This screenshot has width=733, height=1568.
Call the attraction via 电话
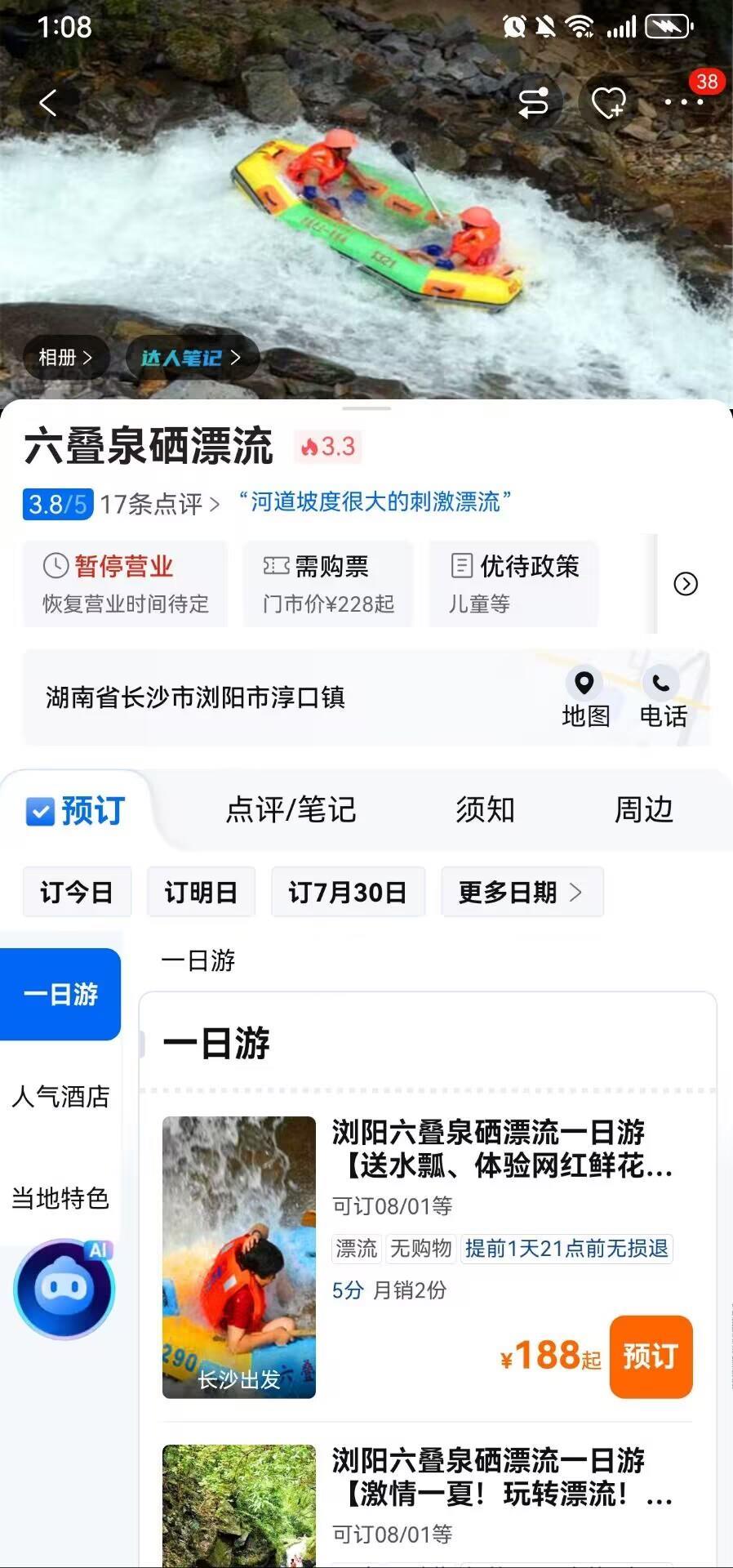(x=663, y=698)
